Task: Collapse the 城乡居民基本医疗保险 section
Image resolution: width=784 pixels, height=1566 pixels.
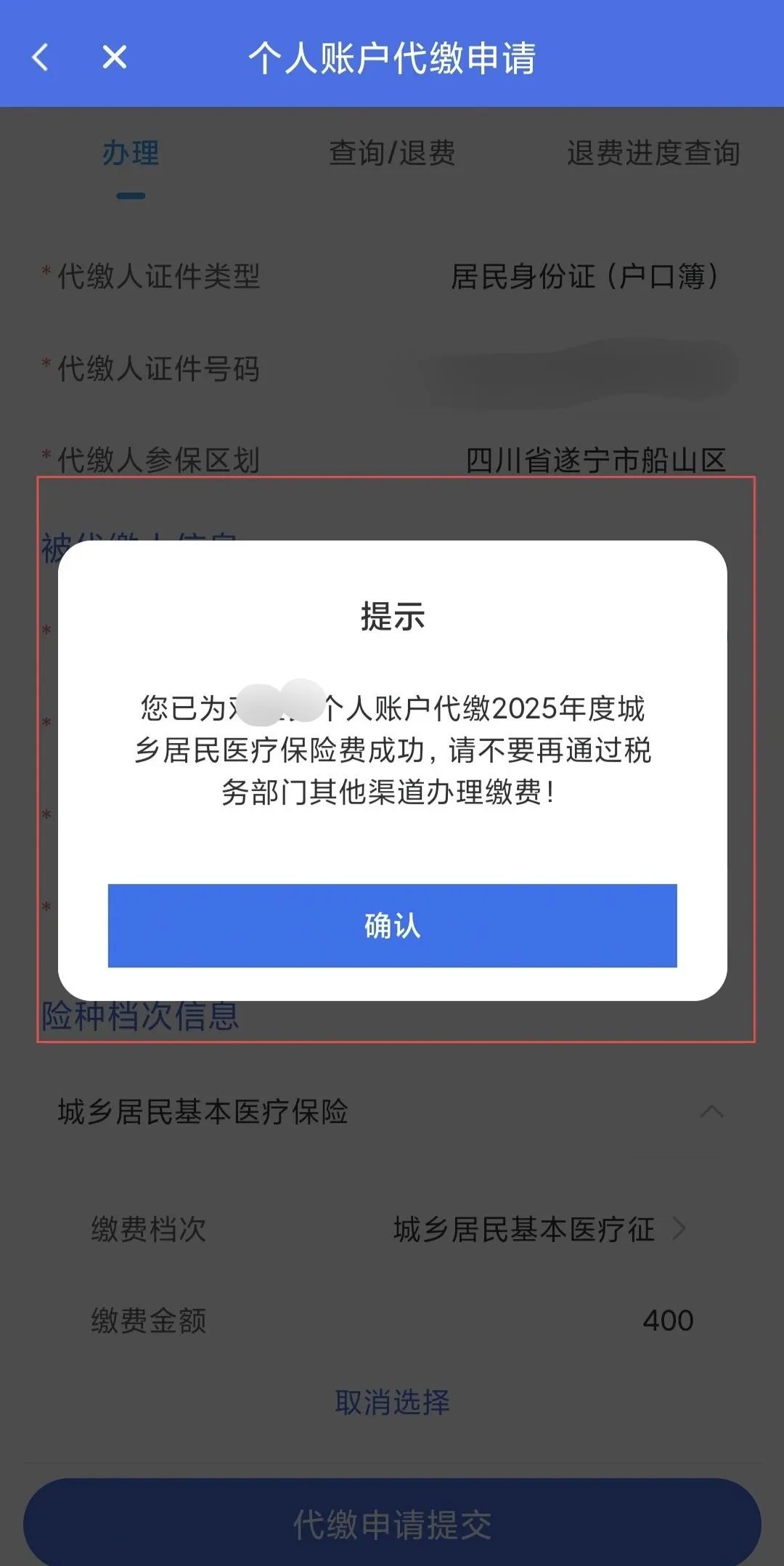Action: (x=711, y=1111)
